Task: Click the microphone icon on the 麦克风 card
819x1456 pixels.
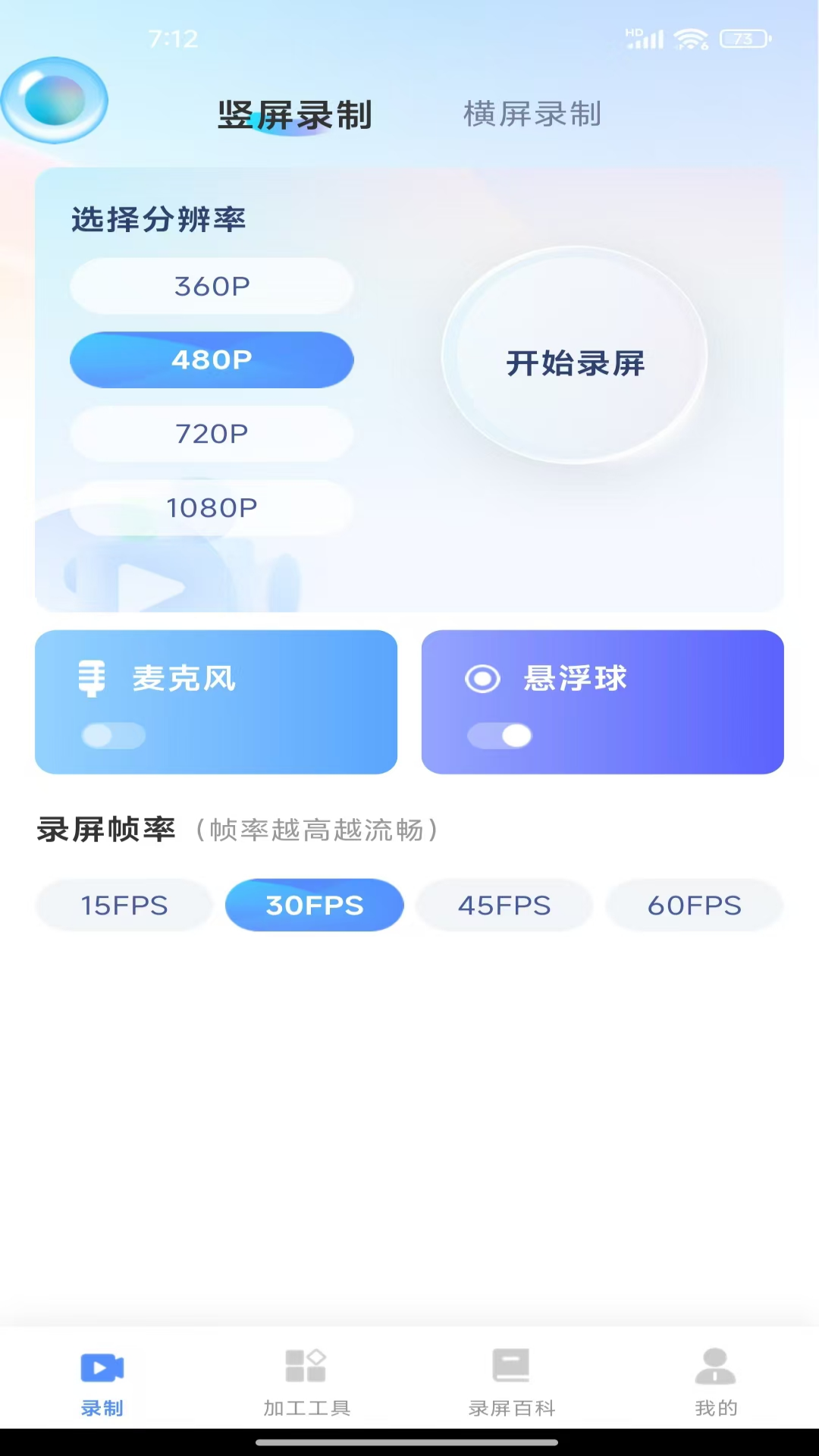Action: pyautogui.click(x=93, y=677)
